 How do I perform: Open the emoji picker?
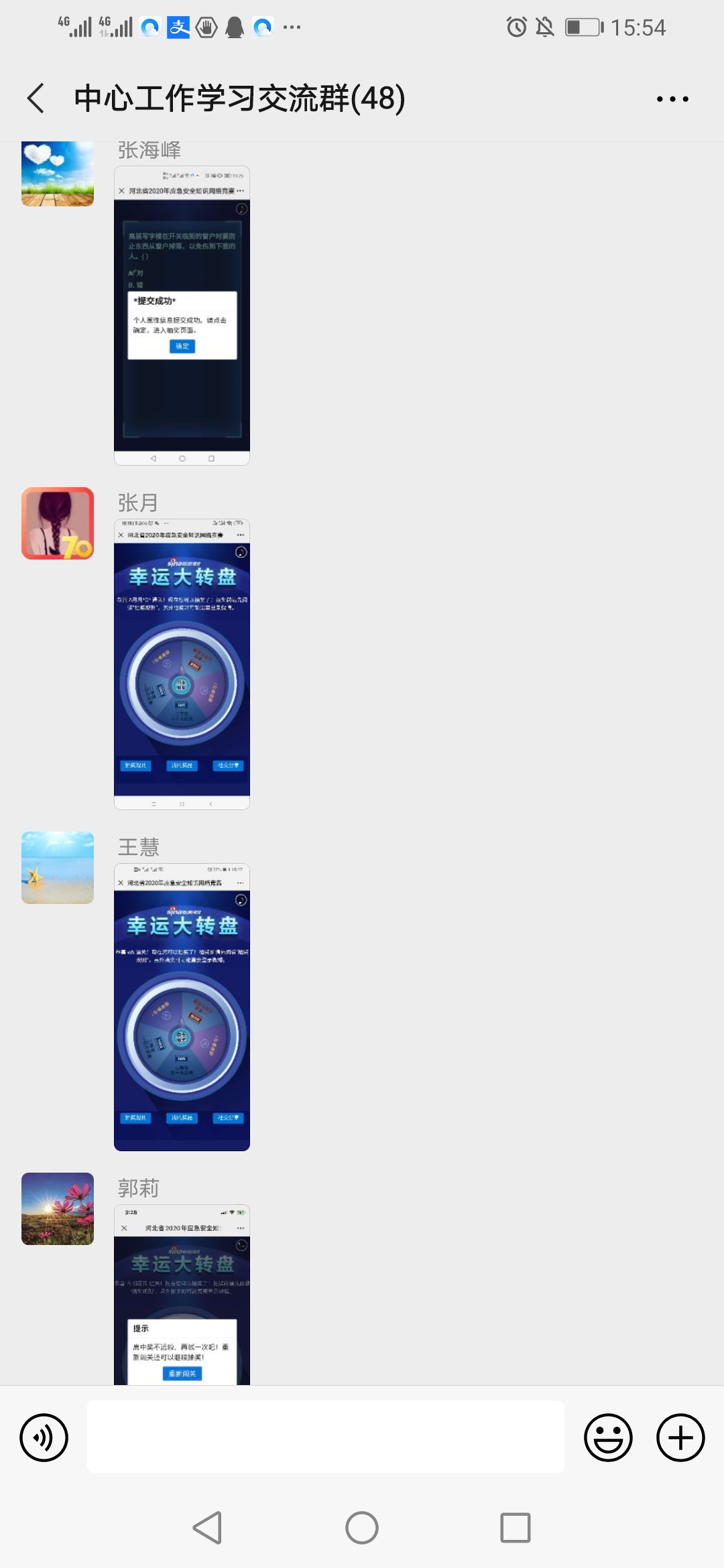click(608, 1438)
